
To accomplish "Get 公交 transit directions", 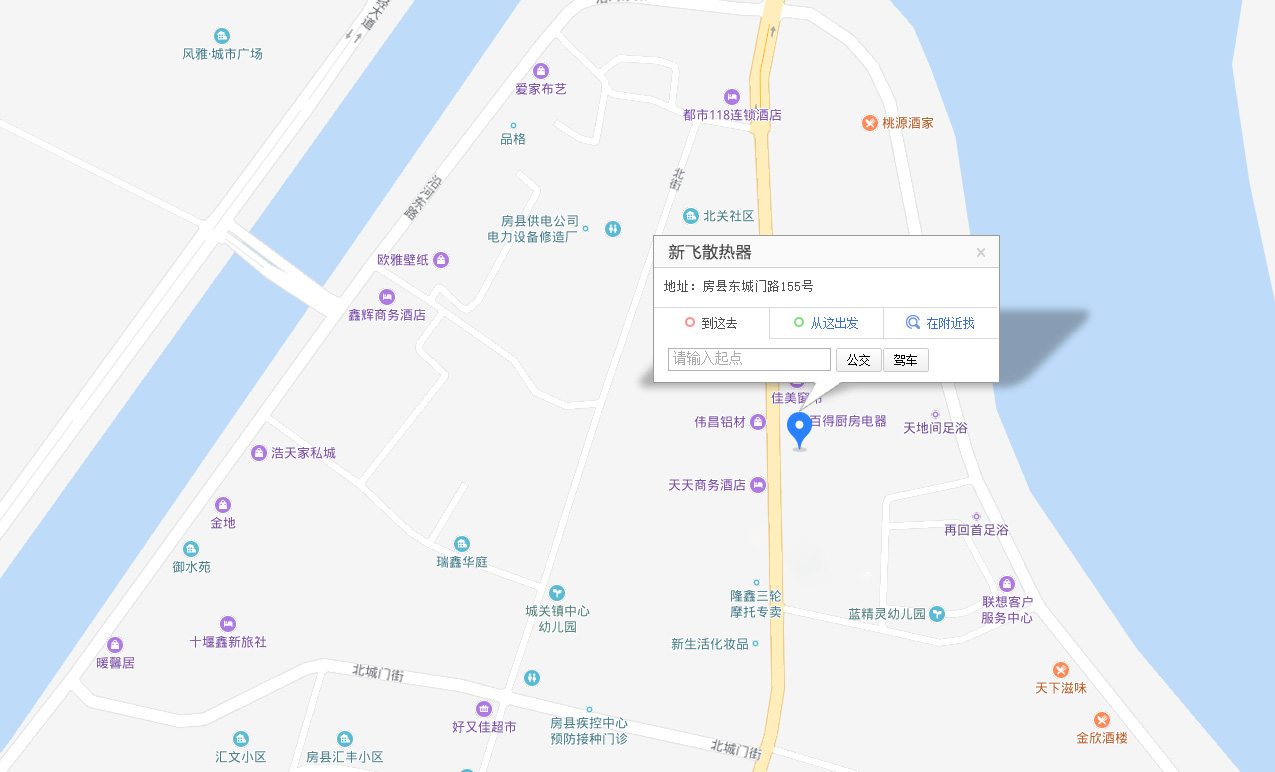I will [858, 360].
